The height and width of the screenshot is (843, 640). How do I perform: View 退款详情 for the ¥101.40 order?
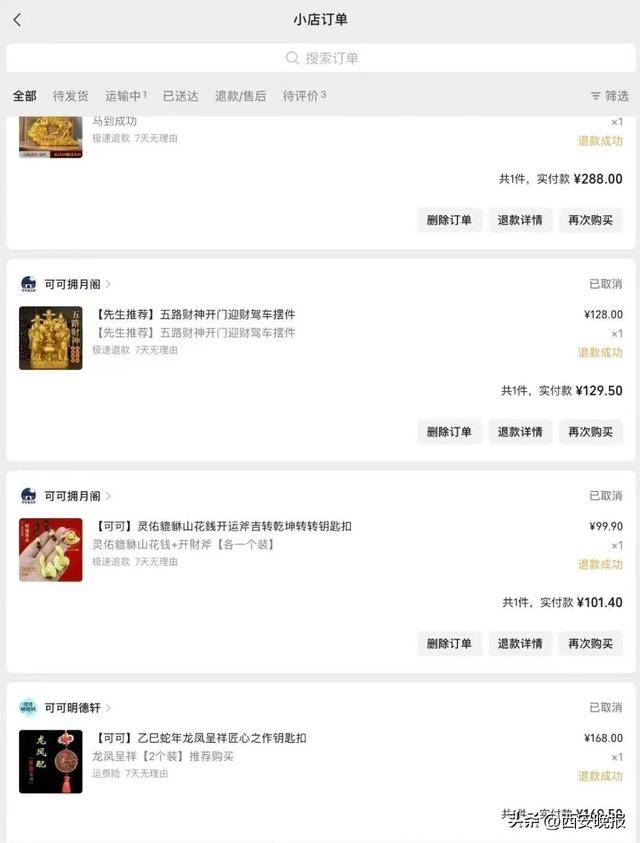[x=520, y=643]
